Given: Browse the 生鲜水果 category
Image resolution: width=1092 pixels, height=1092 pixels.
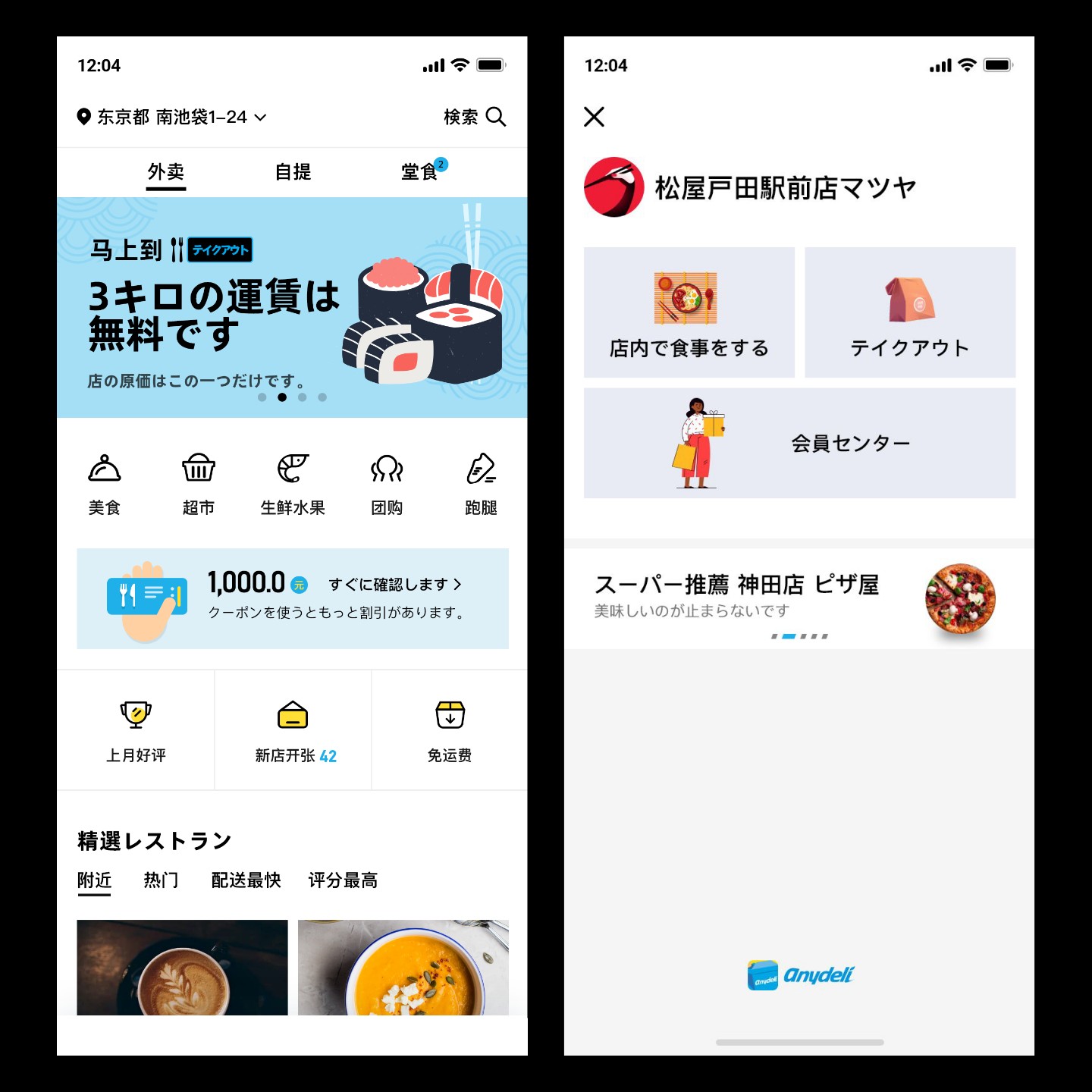Looking at the screenshot, I should [293, 484].
